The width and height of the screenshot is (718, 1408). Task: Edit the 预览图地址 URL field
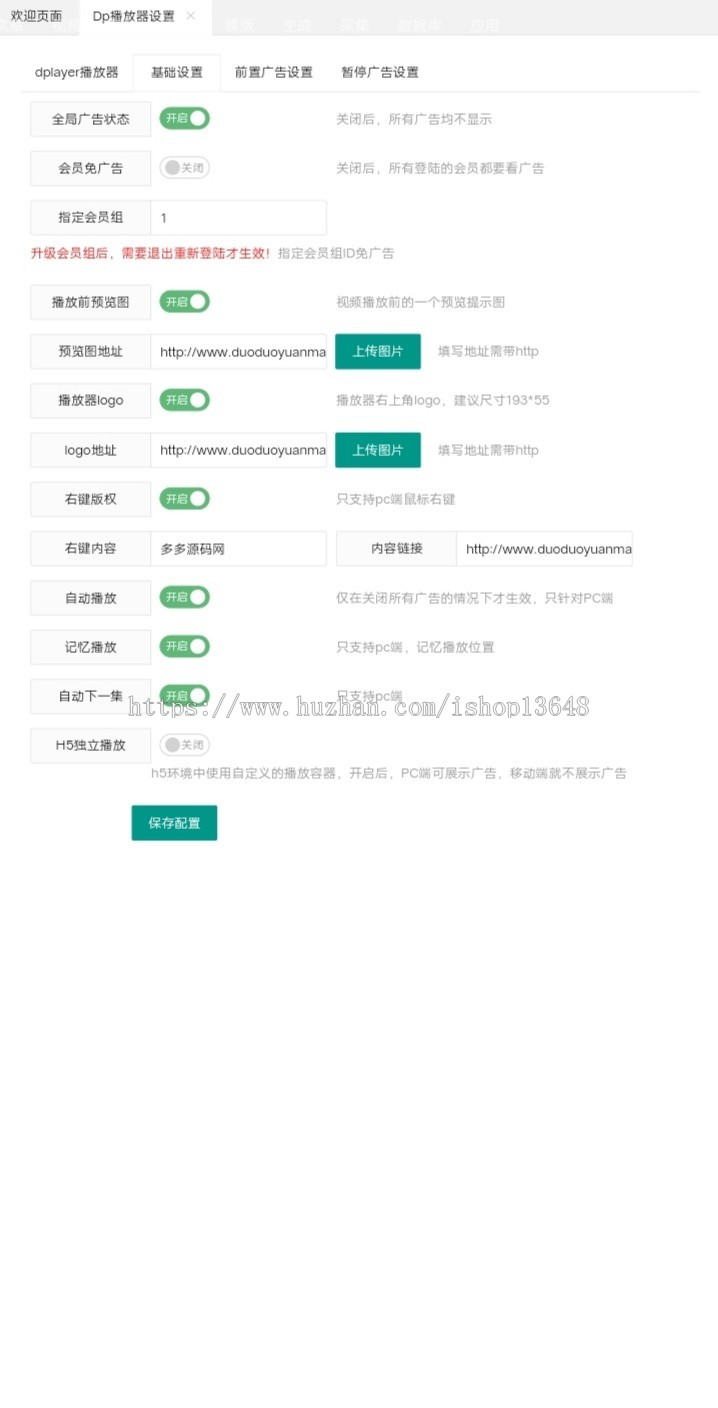[x=238, y=352]
